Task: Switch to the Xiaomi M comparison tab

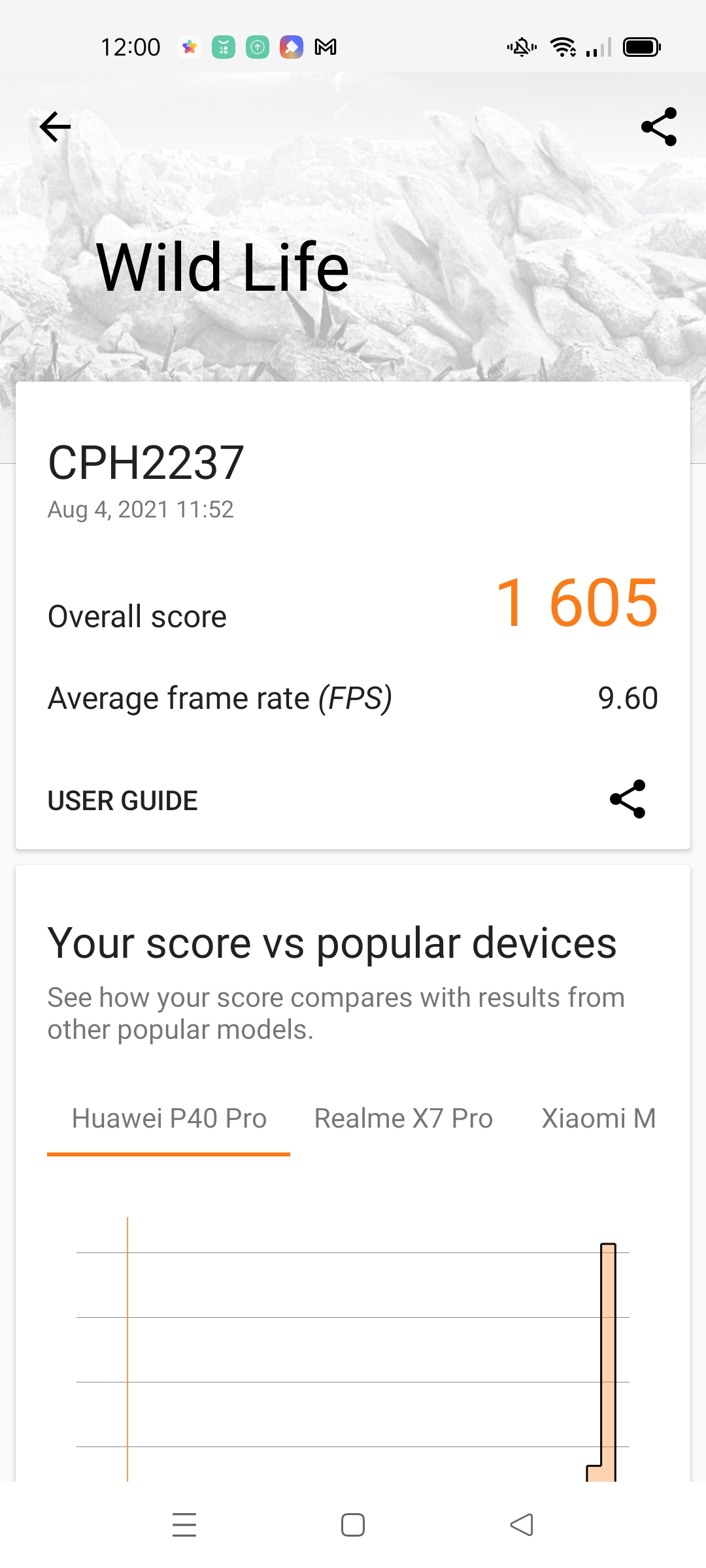Action: click(598, 1119)
